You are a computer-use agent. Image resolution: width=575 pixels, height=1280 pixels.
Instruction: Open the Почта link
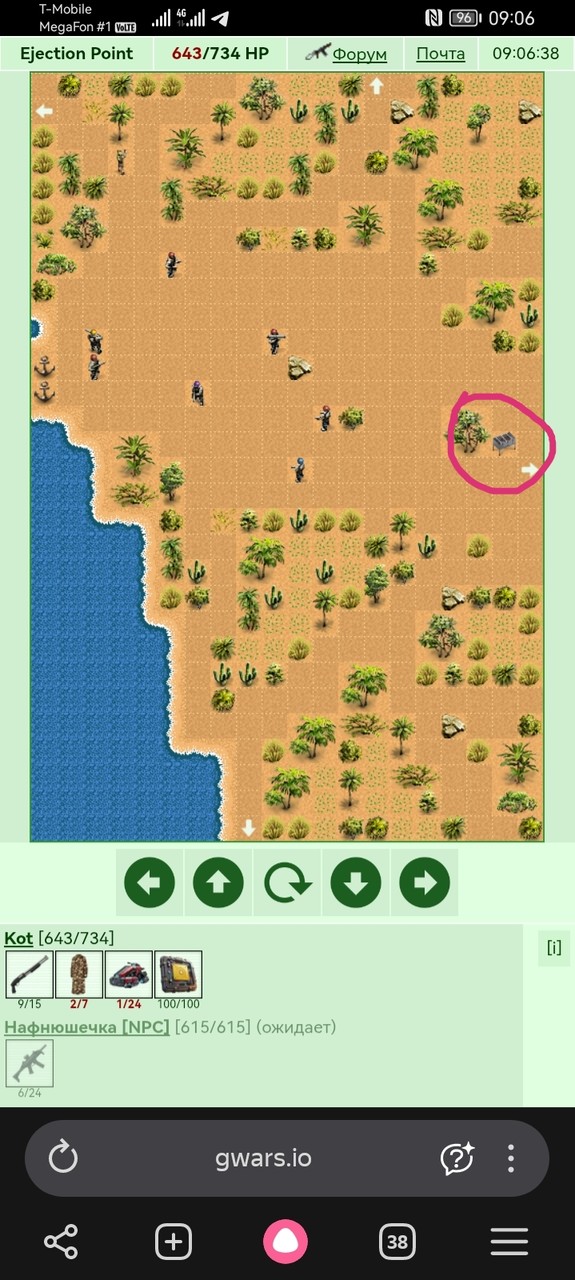(x=440, y=54)
